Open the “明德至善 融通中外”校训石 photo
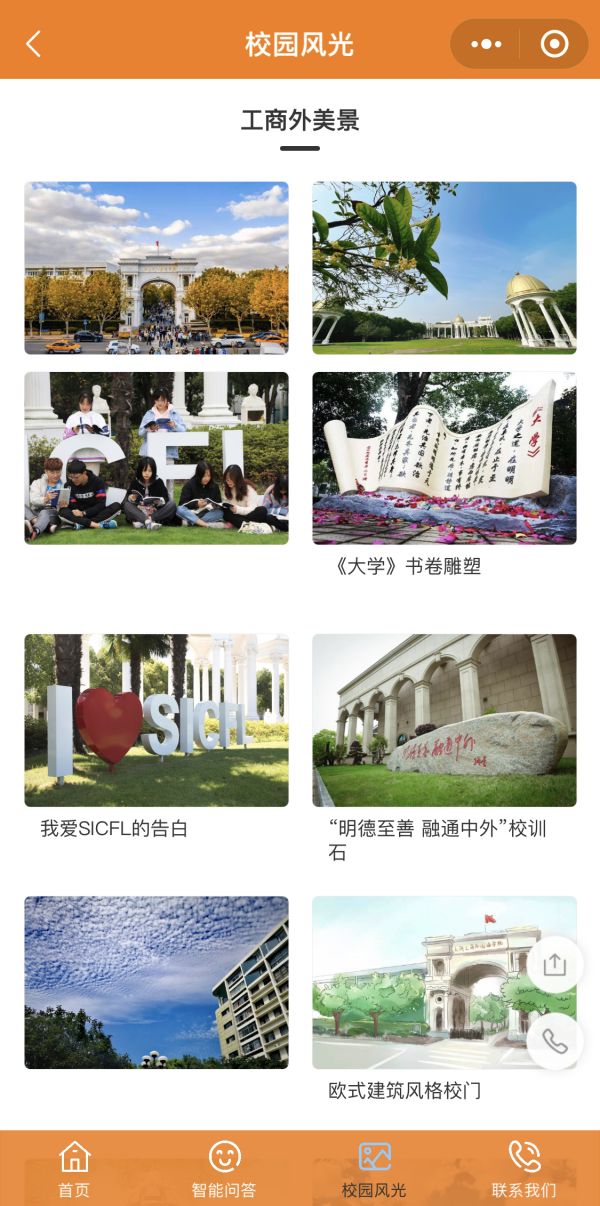Viewport: 600px width, 1206px height. [444, 720]
